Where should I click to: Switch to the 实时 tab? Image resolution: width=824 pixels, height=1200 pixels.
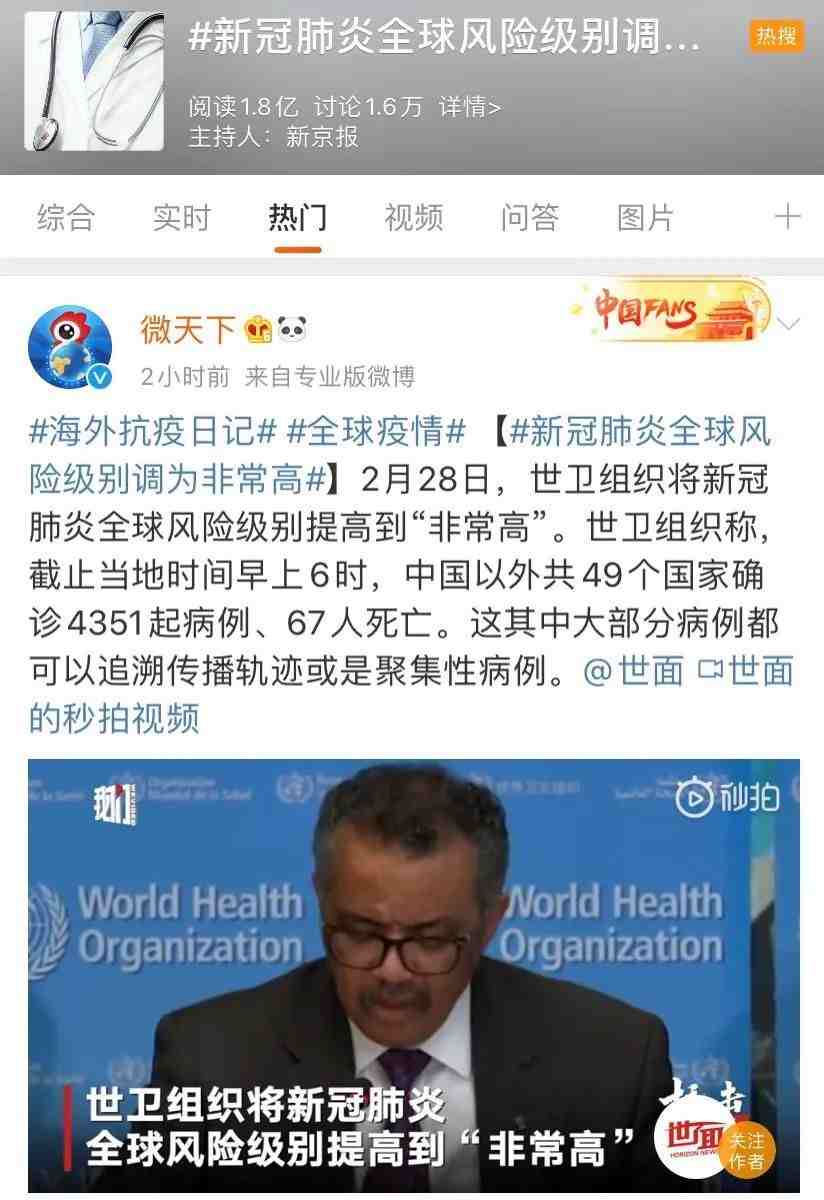click(x=181, y=217)
